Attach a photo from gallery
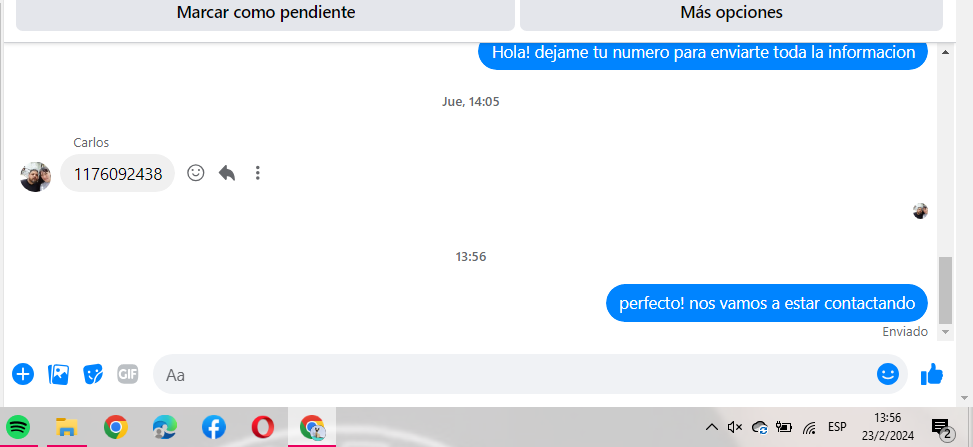Viewport: 973px width, 447px height. coord(59,374)
